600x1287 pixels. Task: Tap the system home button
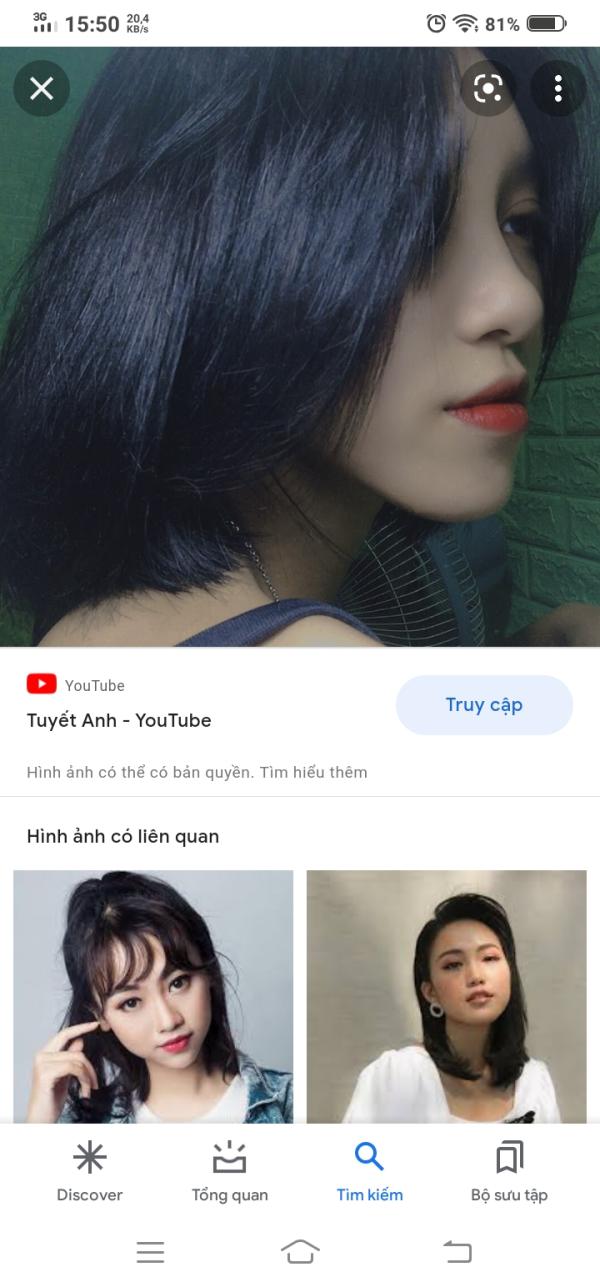coord(300,1251)
